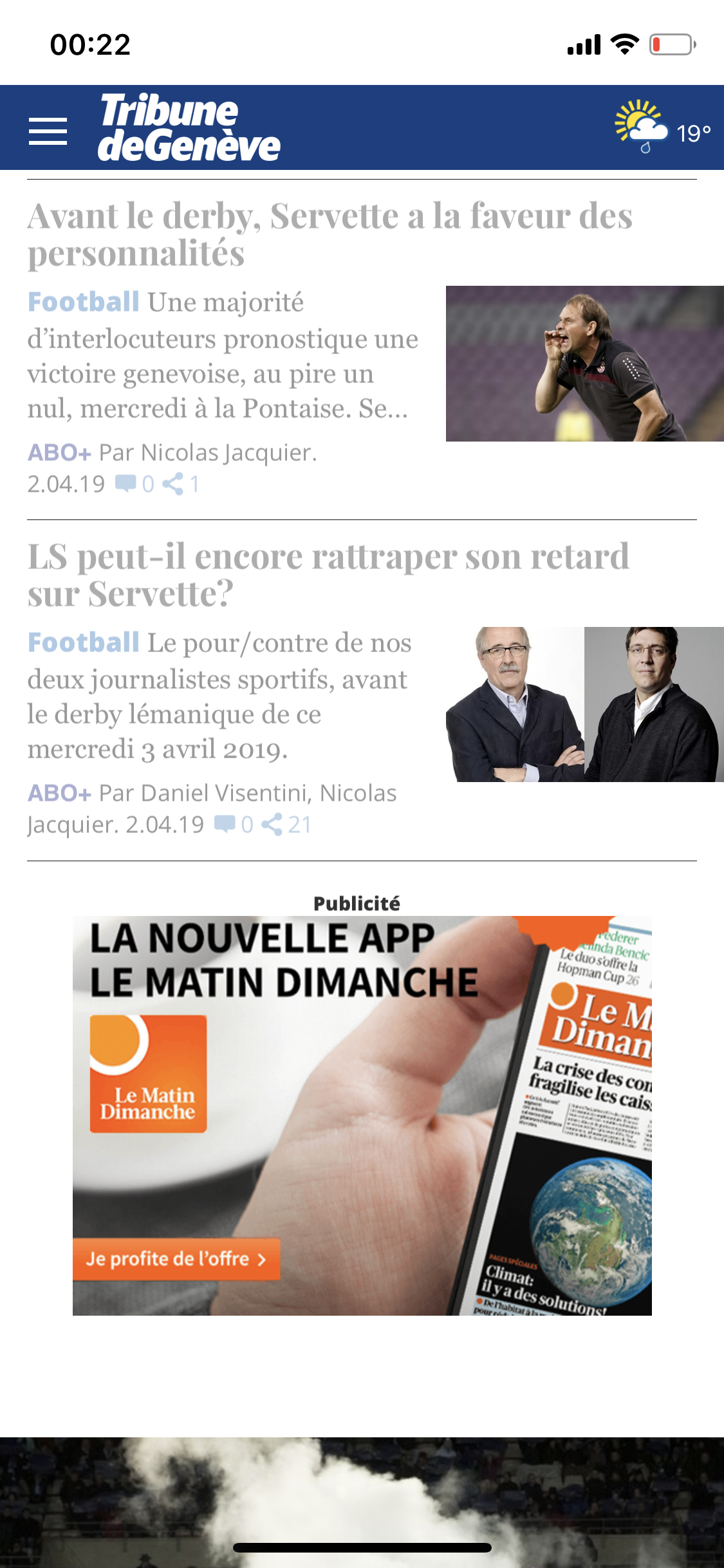Open the two journalists photo article
The image size is (724, 1568).
(584, 704)
